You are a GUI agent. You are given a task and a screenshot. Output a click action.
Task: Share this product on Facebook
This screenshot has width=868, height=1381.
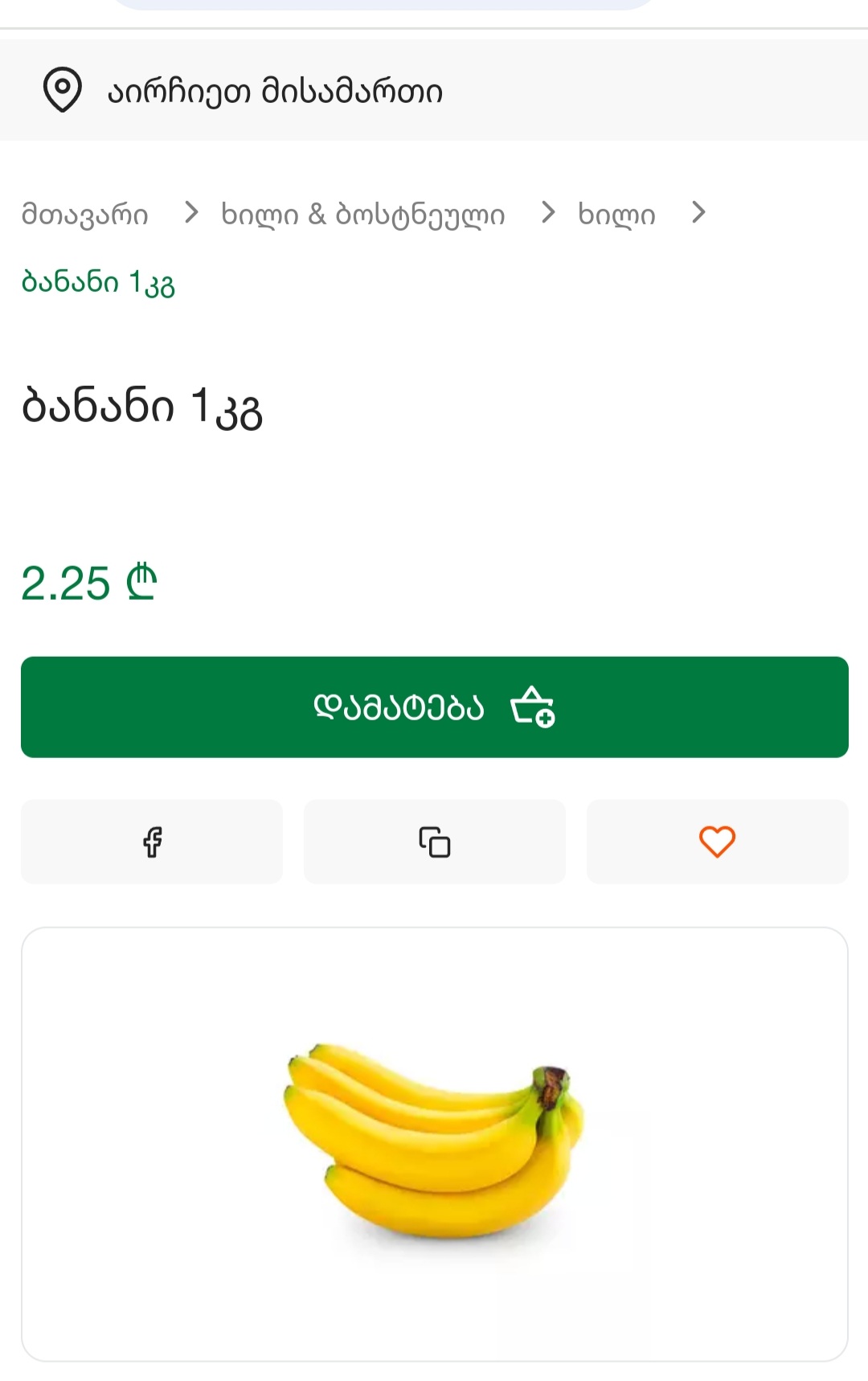pos(152,842)
